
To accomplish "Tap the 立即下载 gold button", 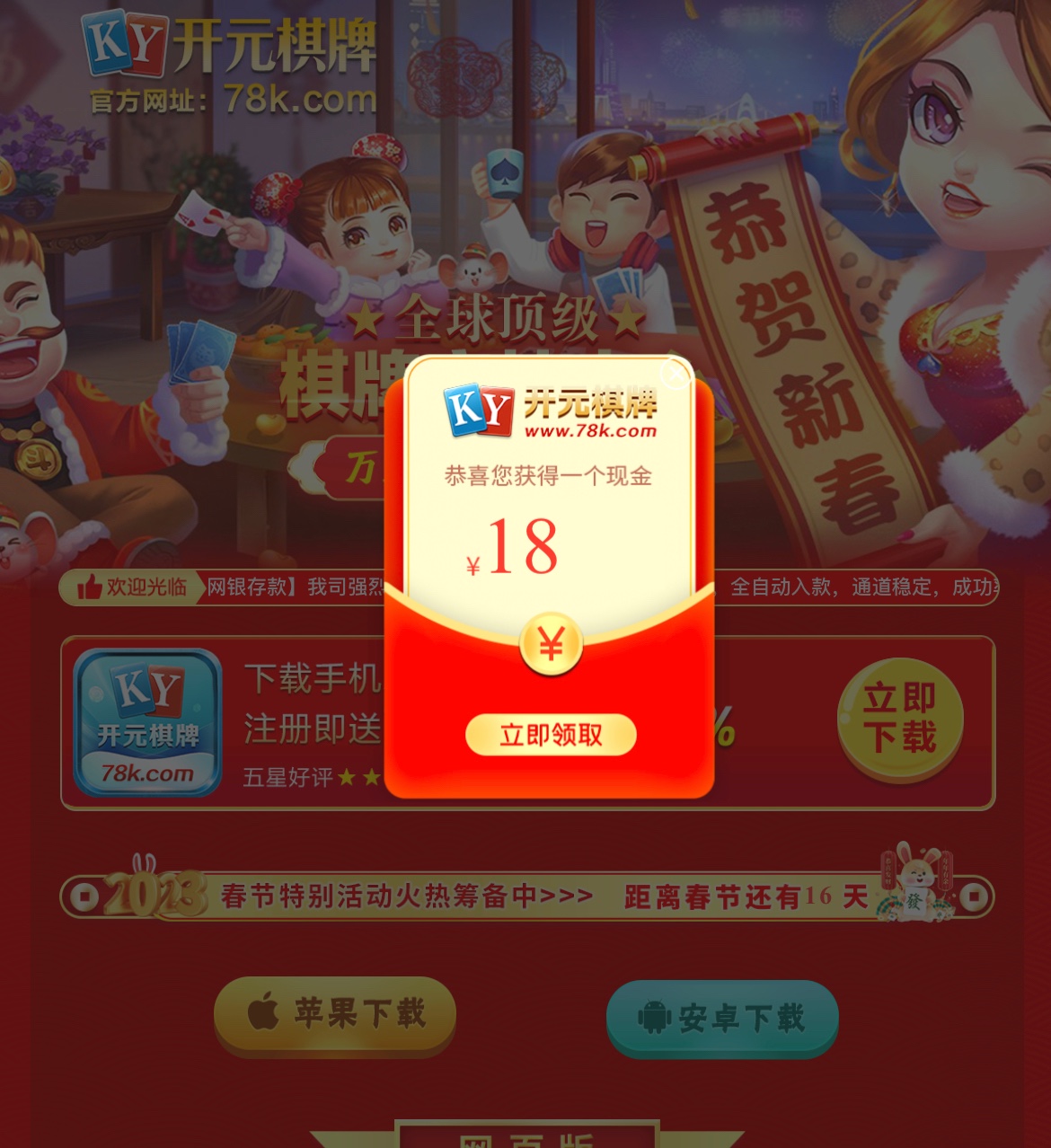I will 900,717.
